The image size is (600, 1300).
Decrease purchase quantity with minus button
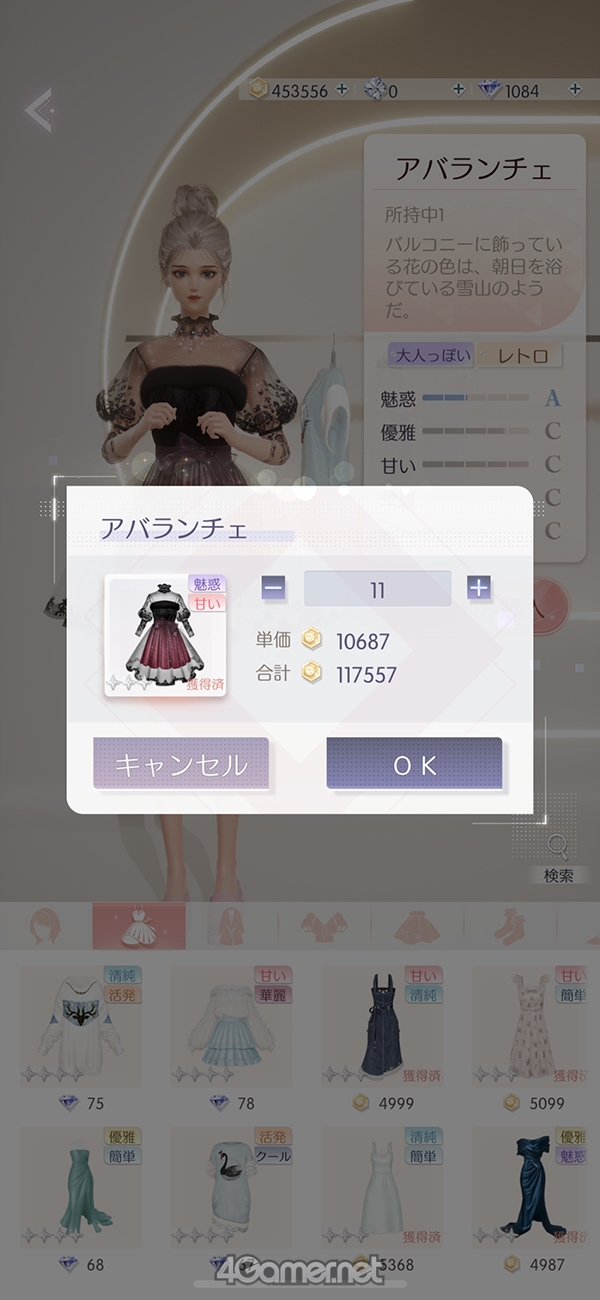click(274, 588)
